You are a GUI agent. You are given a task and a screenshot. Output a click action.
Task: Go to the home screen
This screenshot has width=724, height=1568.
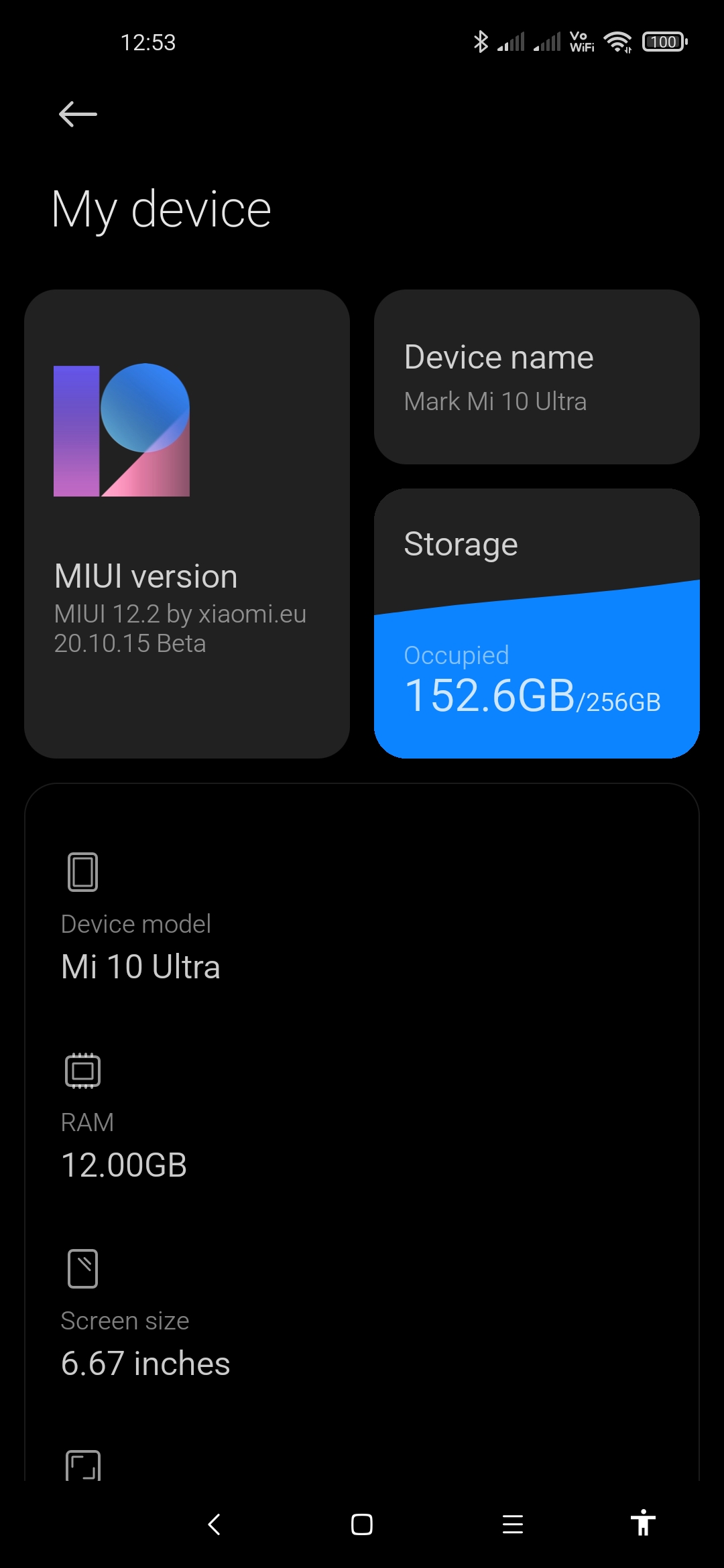point(362,1524)
